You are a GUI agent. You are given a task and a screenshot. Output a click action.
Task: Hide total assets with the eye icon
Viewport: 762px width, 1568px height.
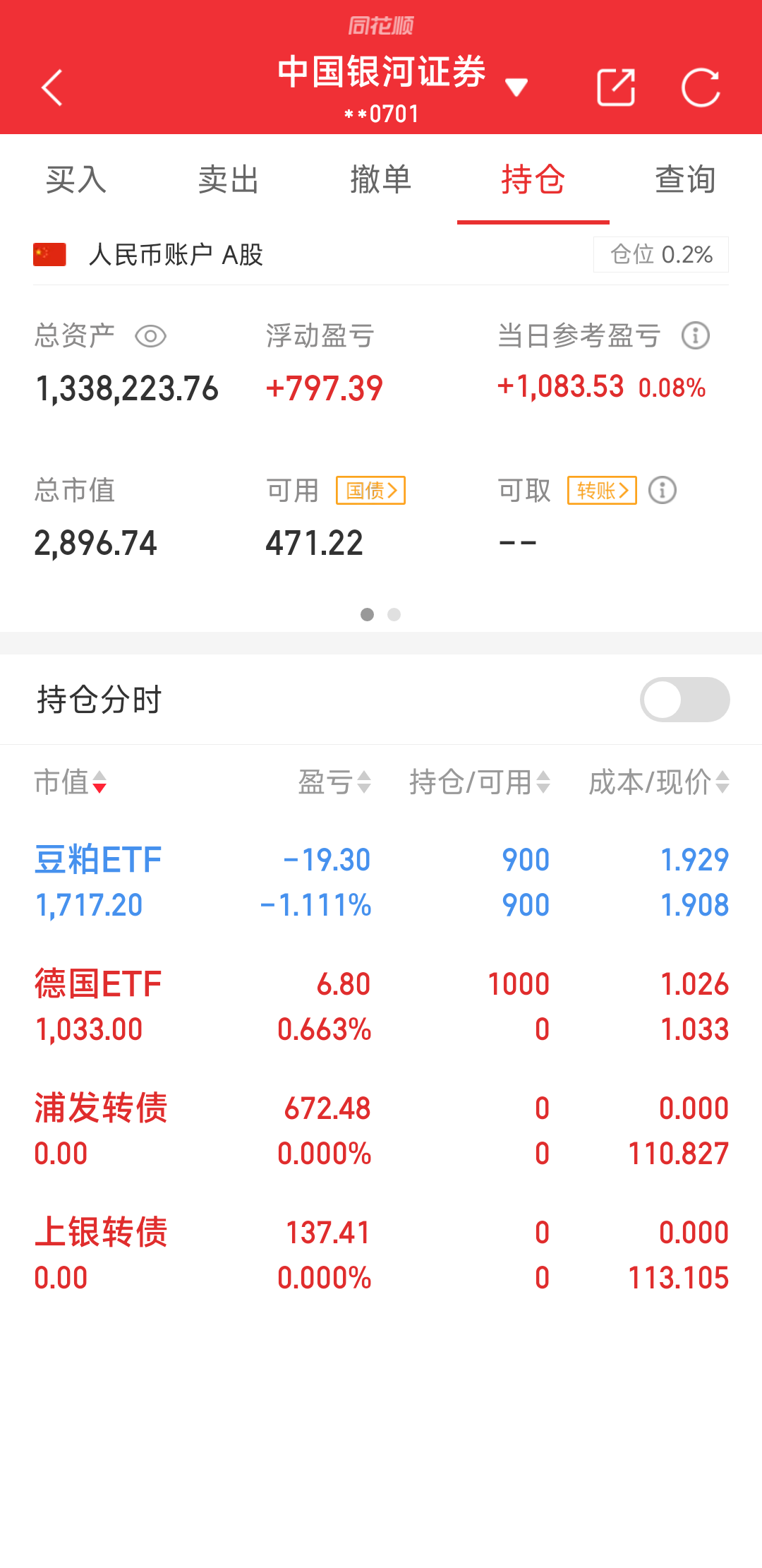[x=150, y=336]
